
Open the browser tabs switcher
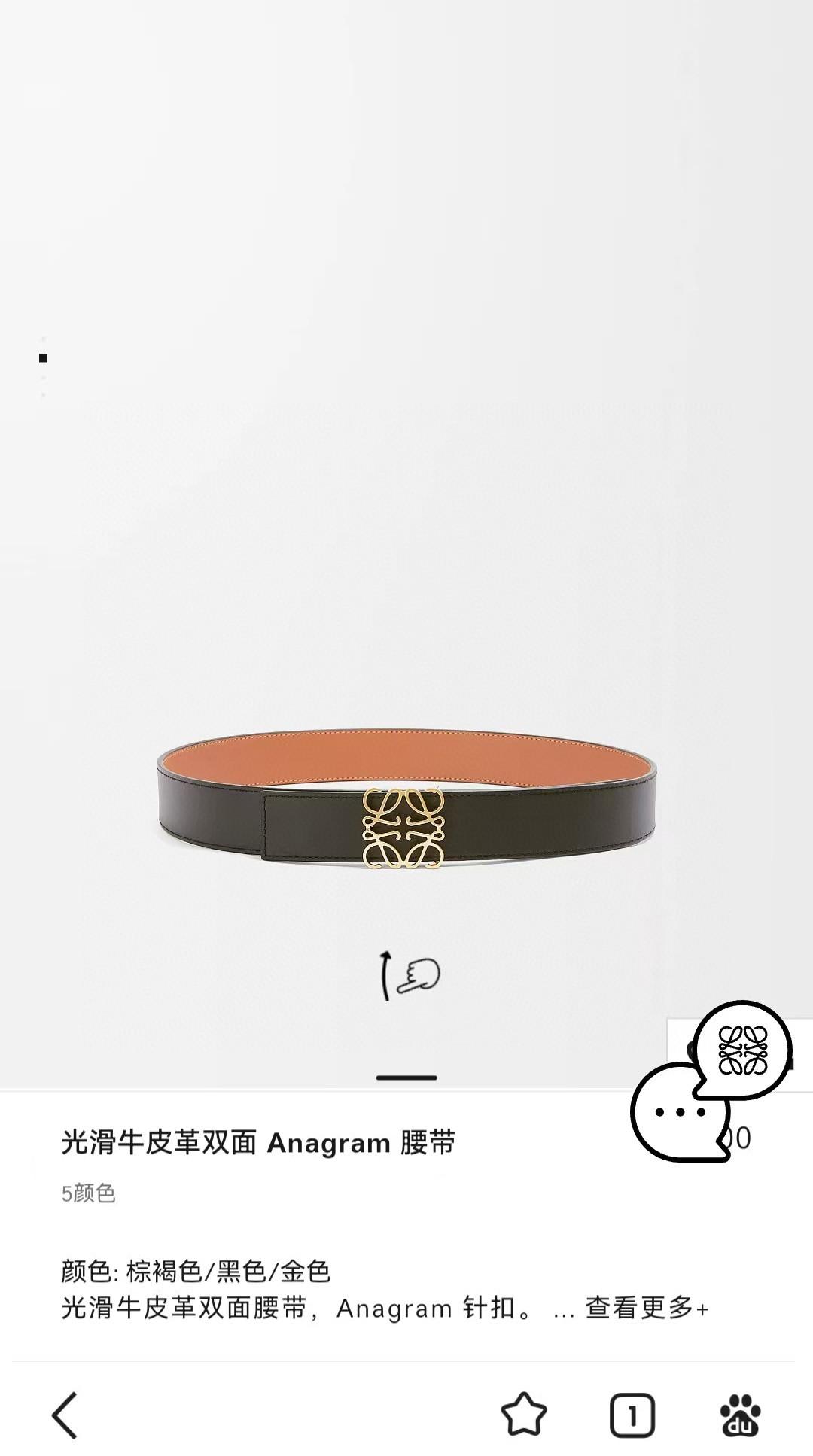pyautogui.click(x=632, y=1415)
